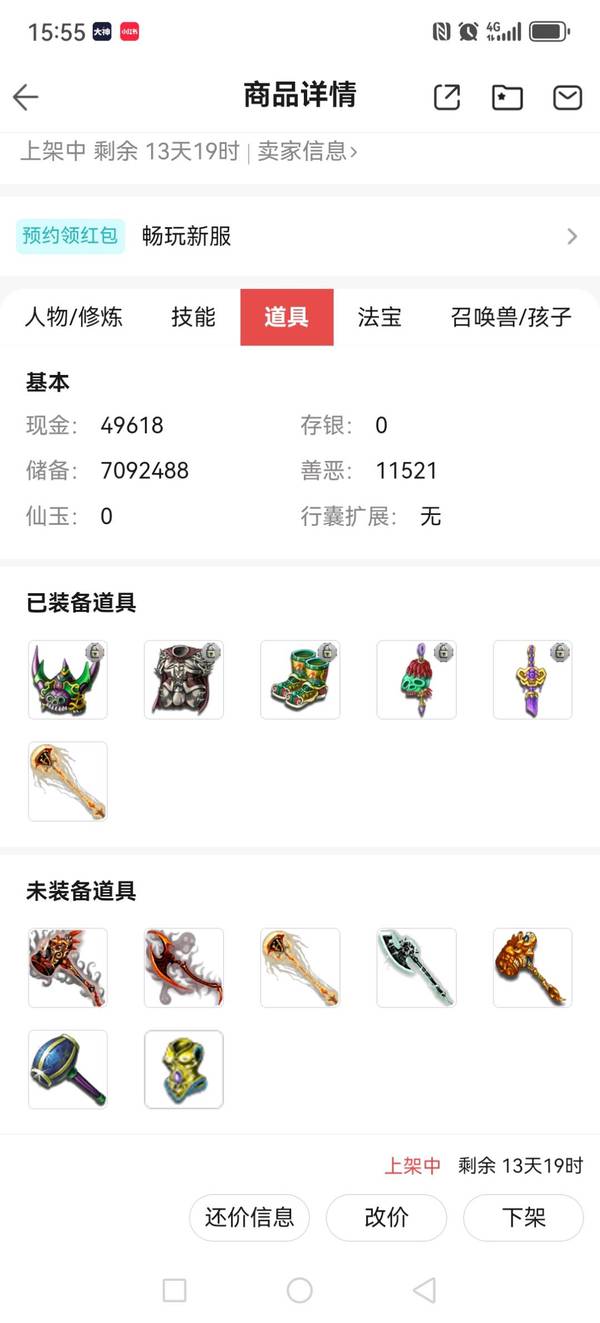Inspect the unequipped blue hammer item
This screenshot has height=1323, width=600.
point(67,1069)
